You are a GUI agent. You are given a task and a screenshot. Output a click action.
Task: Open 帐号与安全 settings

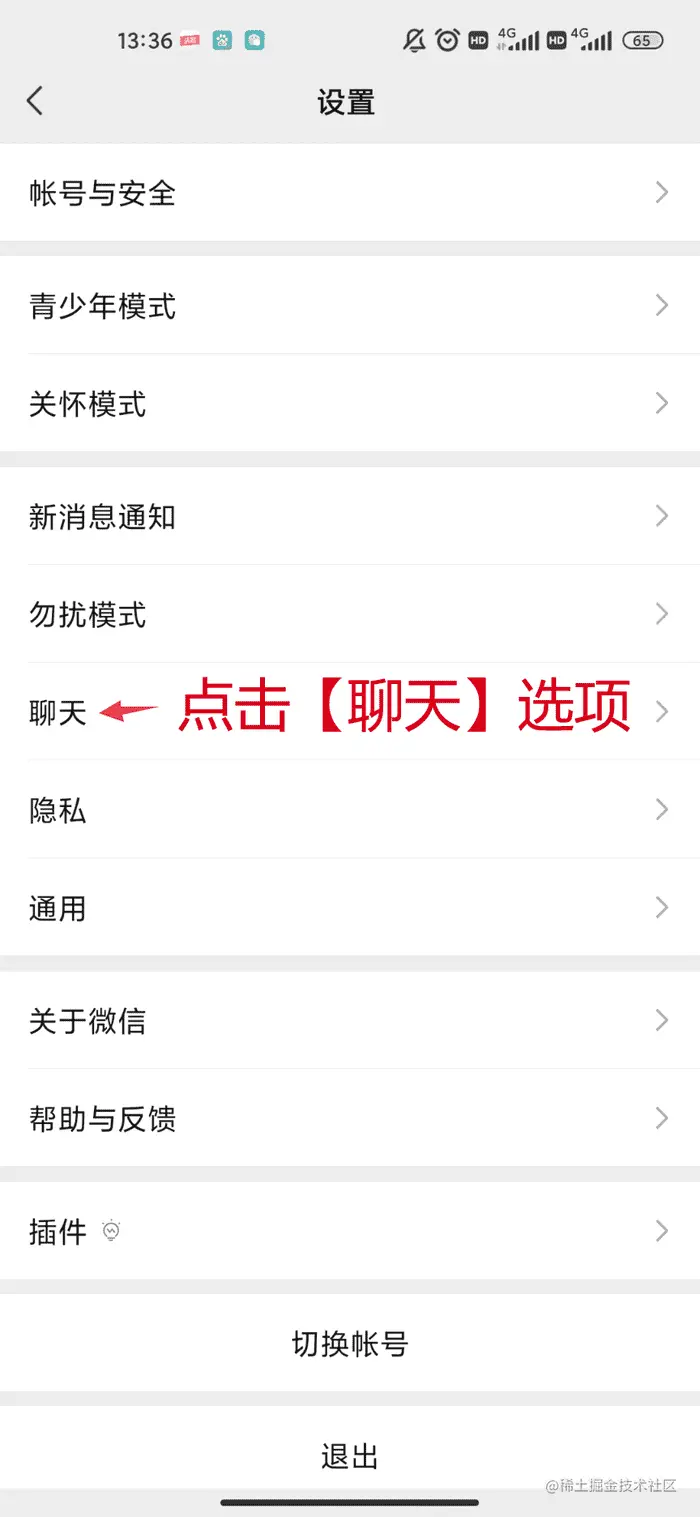[350, 193]
